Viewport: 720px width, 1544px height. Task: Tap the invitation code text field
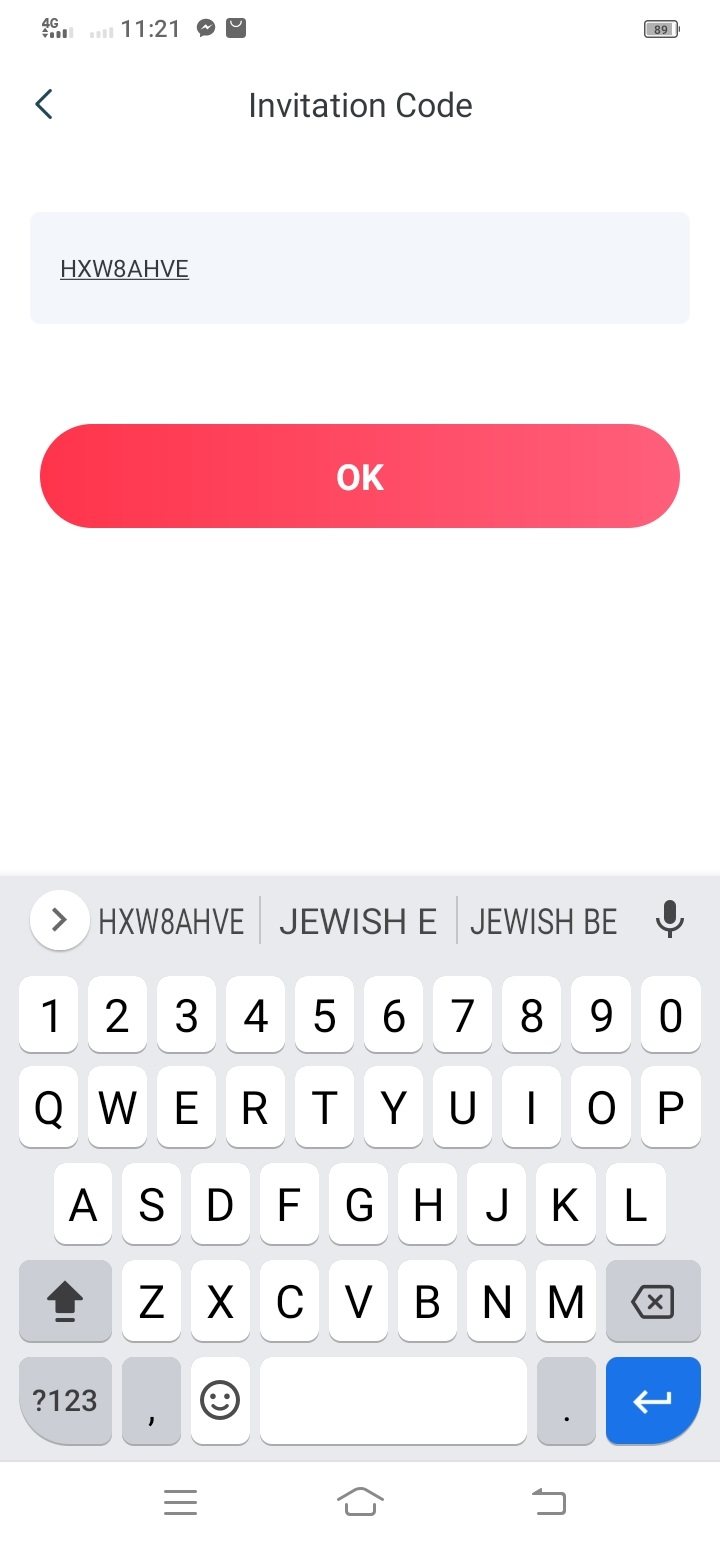tap(360, 268)
